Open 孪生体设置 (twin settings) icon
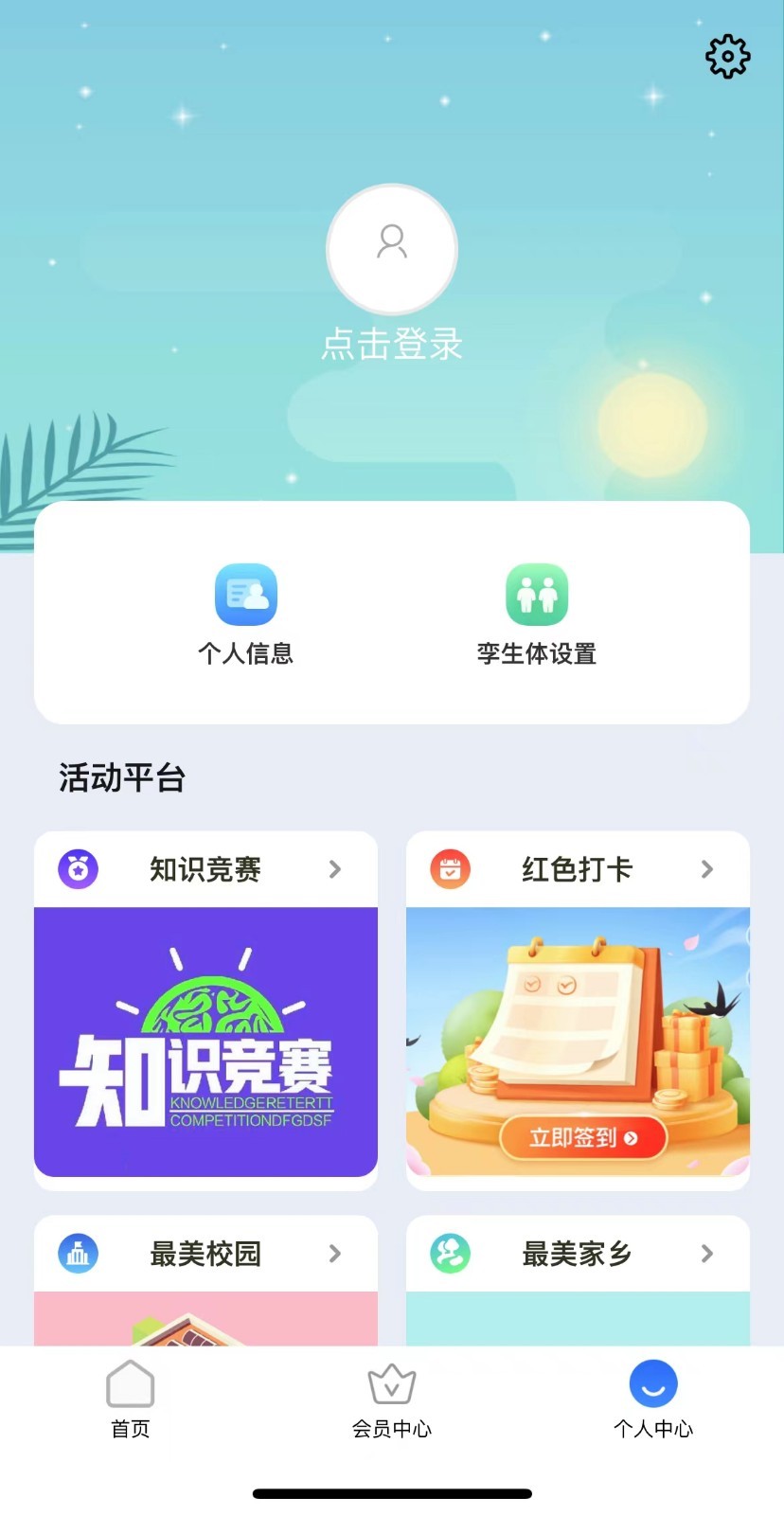 pyautogui.click(x=536, y=594)
